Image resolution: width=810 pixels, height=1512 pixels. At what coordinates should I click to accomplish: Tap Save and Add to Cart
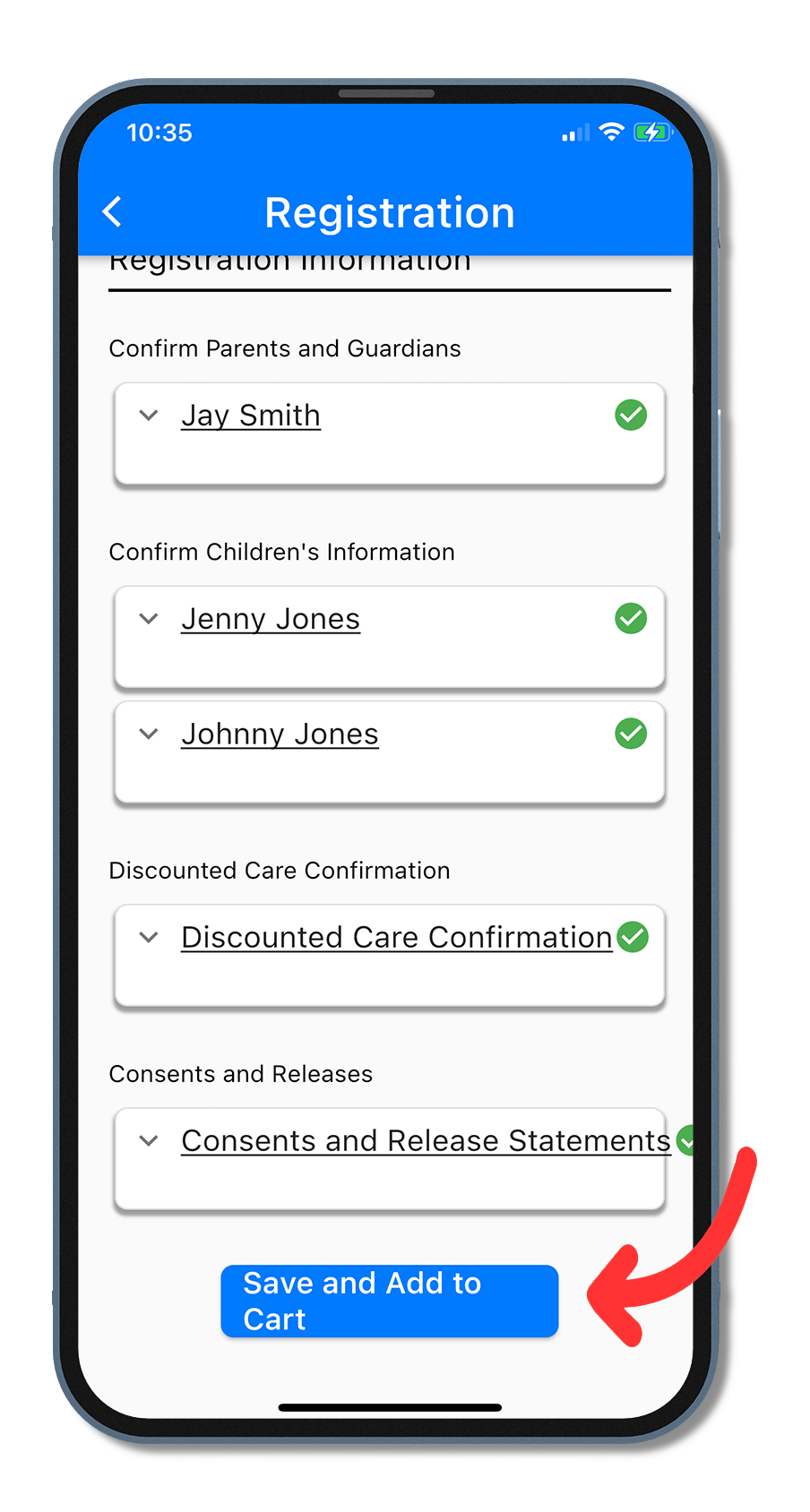click(390, 1301)
